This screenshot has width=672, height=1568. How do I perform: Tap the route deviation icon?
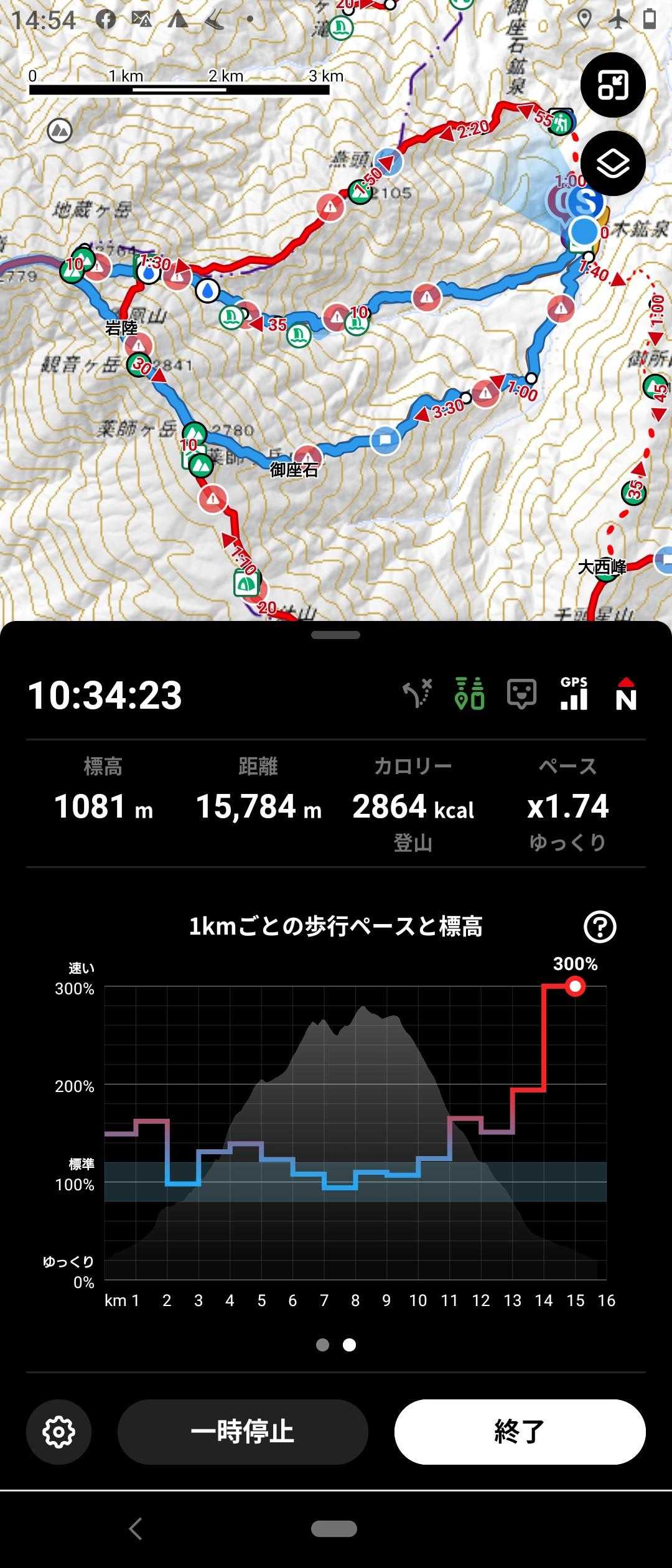click(x=418, y=694)
